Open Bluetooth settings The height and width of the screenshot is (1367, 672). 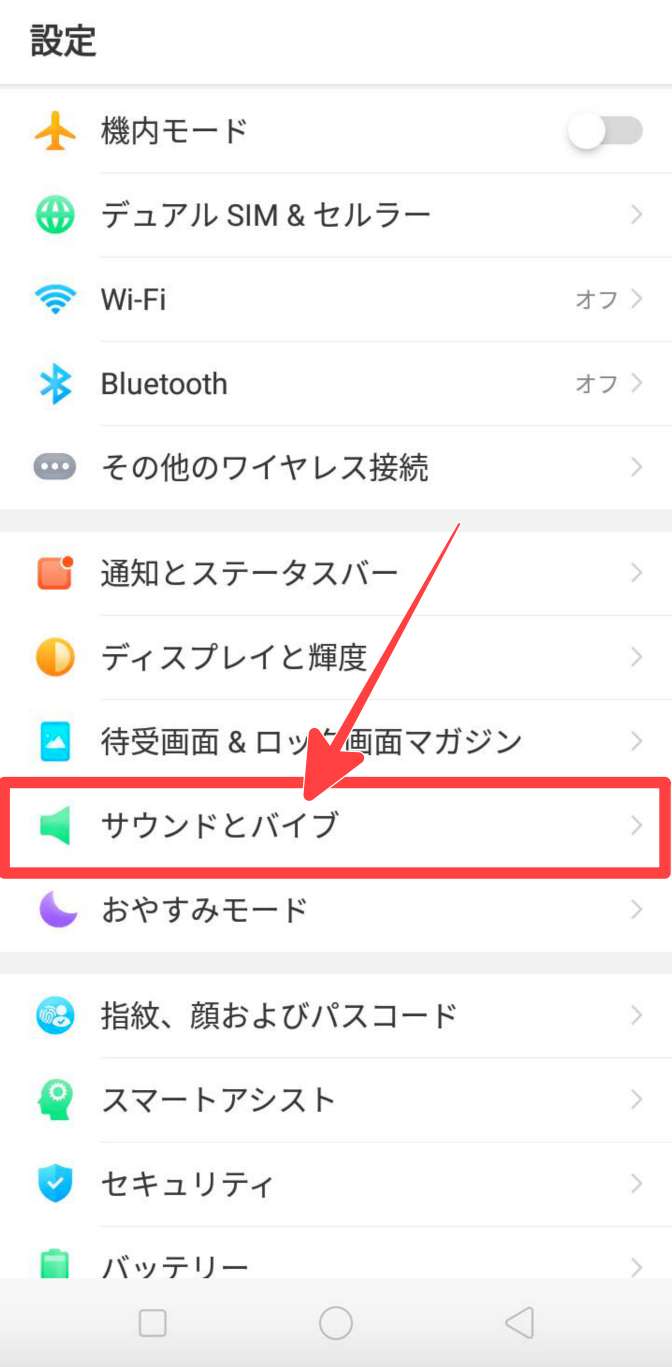336,384
